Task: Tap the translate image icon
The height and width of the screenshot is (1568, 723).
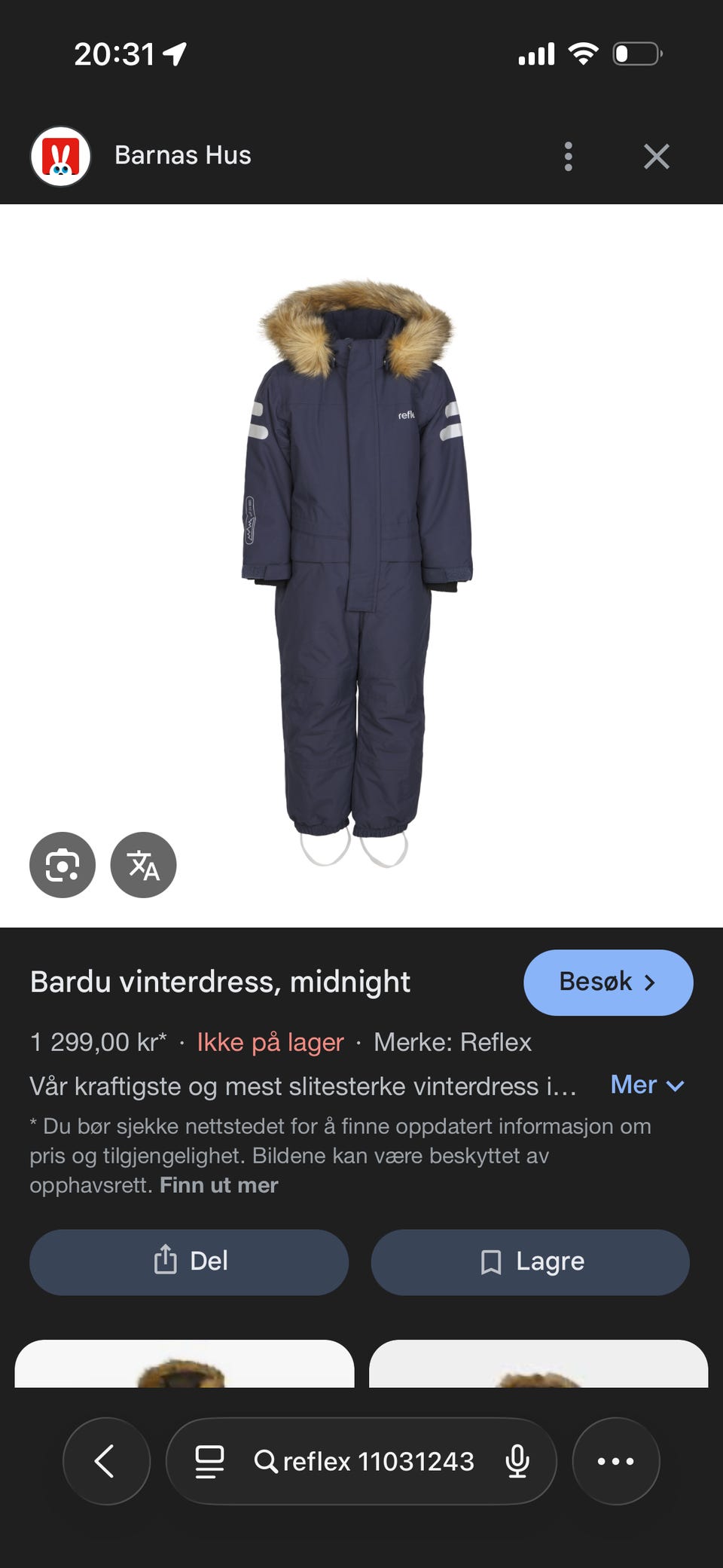Action: [x=145, y=865]
